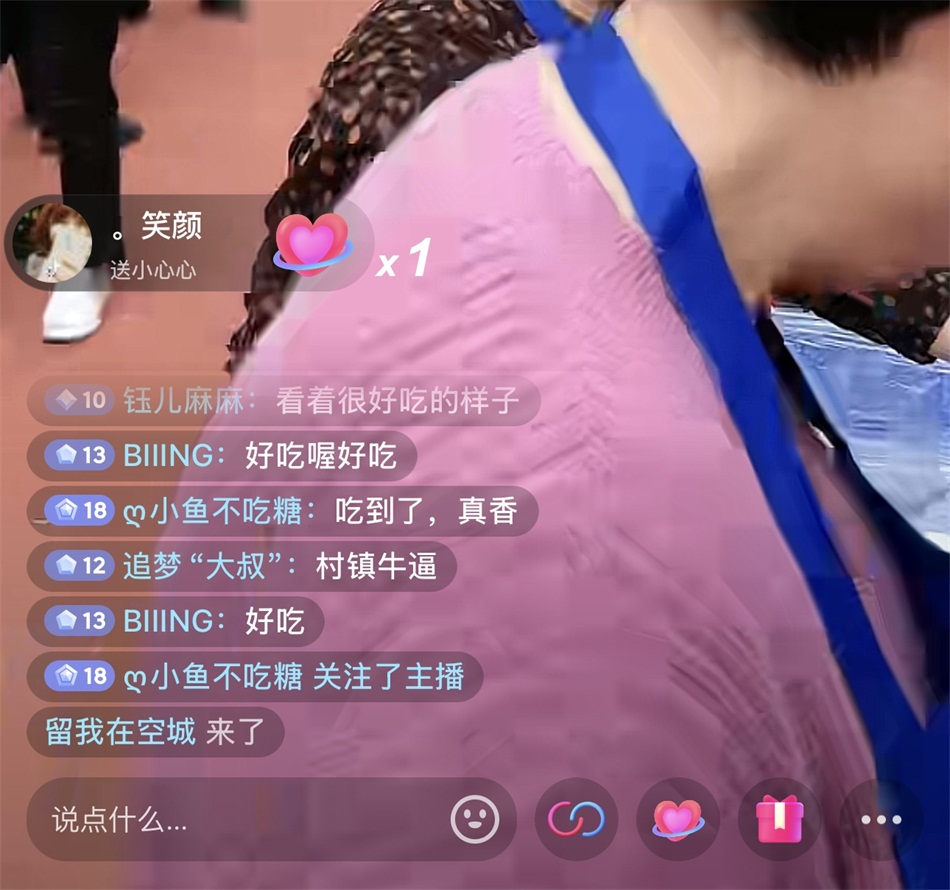Open the link-mic connect icon
The width and height of the screenshot is (950, 890).
pyautogui.click(x=576, y=820)
